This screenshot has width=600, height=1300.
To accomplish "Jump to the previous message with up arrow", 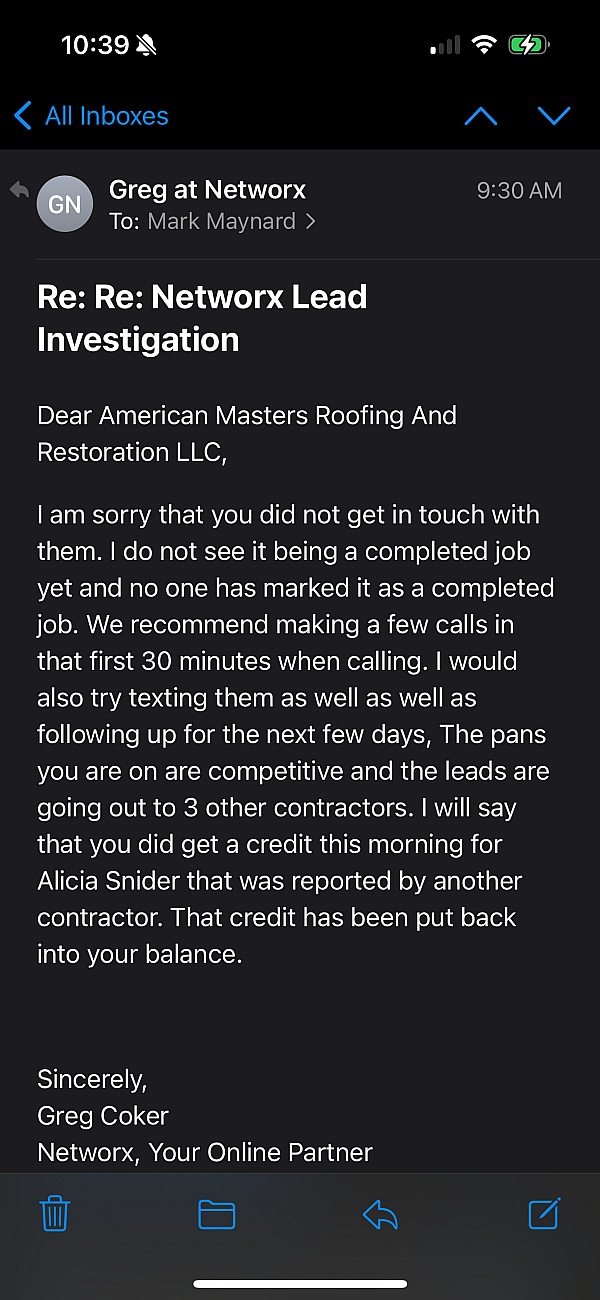I will (481, 116).
